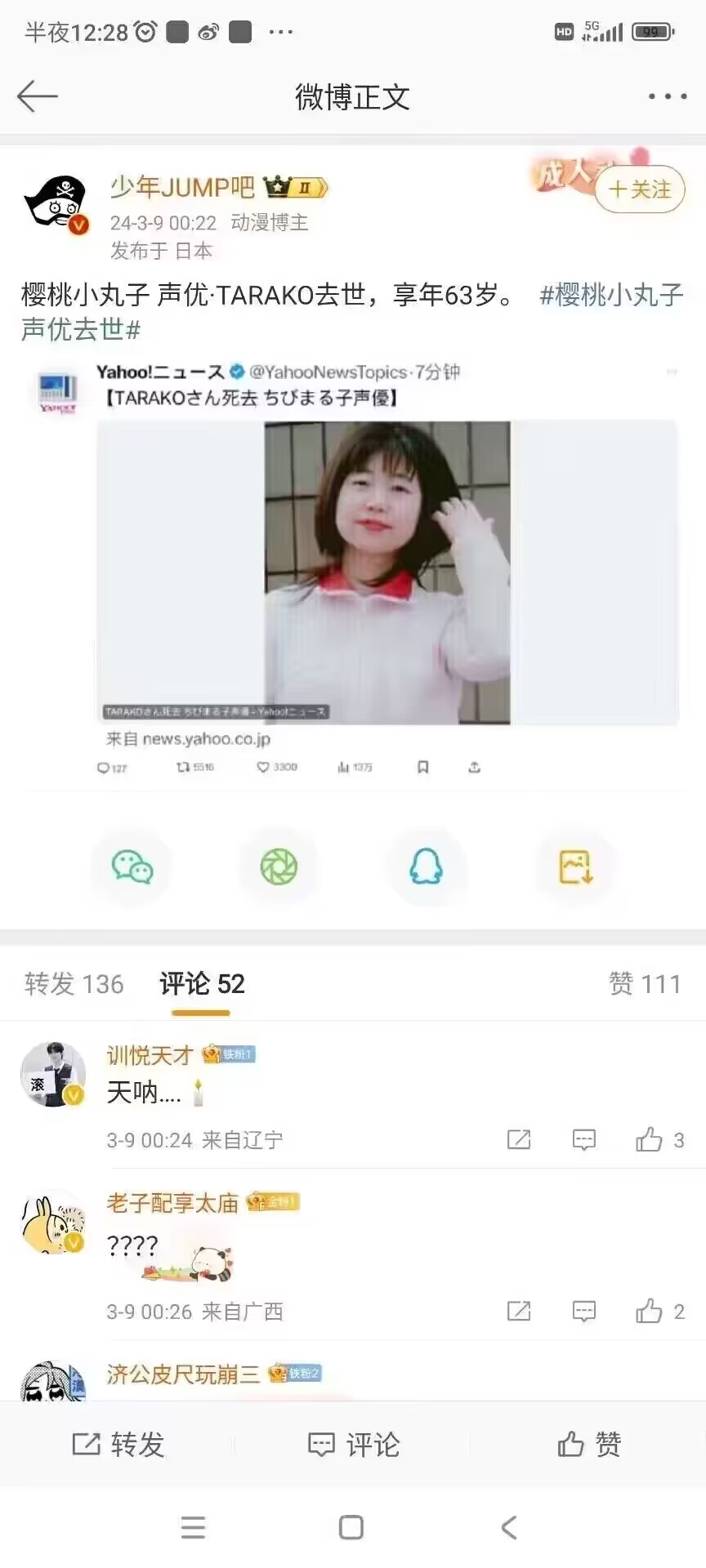Reply to the comment from 老子配享太庙
The image size is (706, 1568).
584,1312
